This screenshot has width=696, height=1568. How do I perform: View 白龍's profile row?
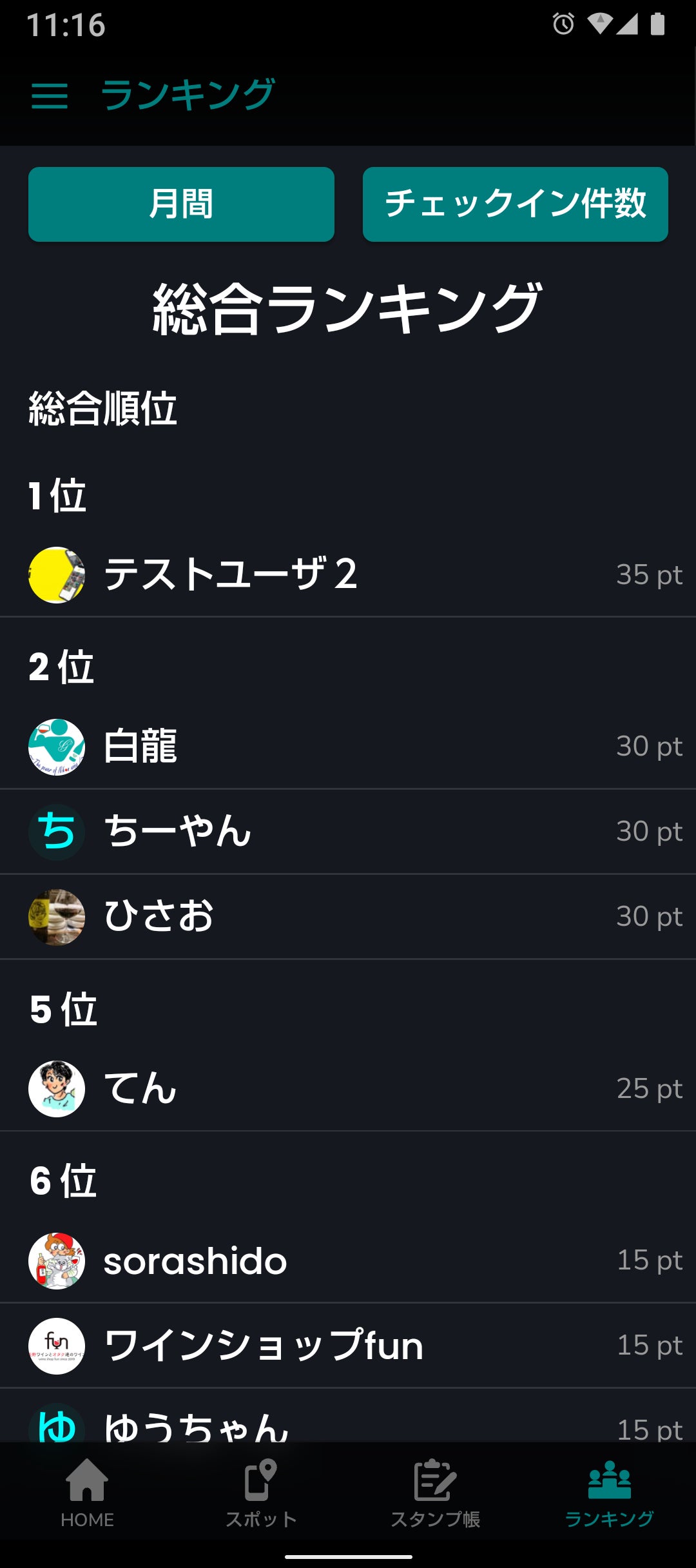coord(348,747)
